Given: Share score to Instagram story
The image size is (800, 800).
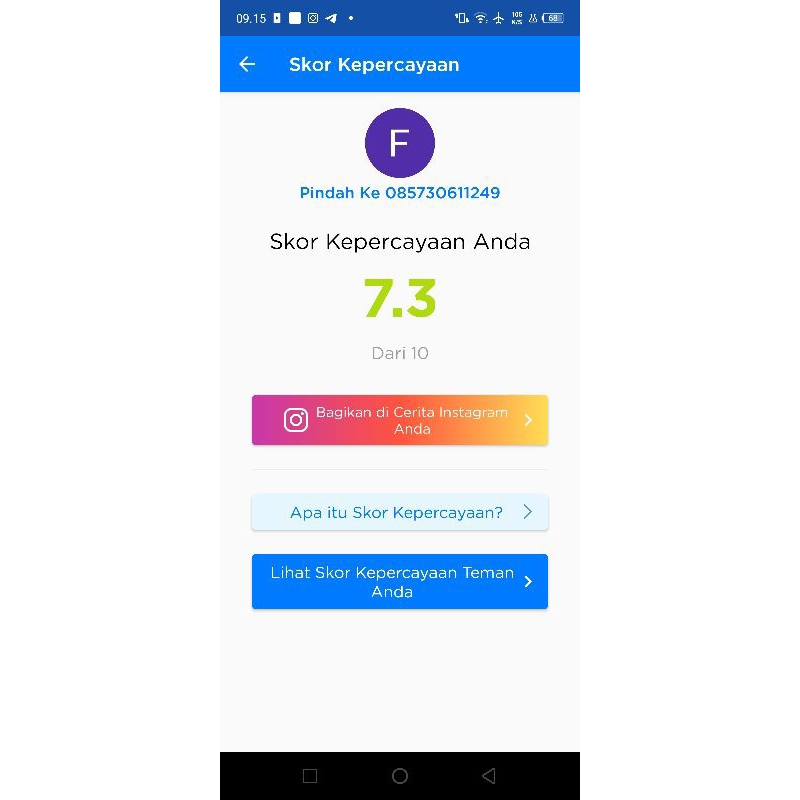Looking at the screenshot, I should (x=399, y=420).
